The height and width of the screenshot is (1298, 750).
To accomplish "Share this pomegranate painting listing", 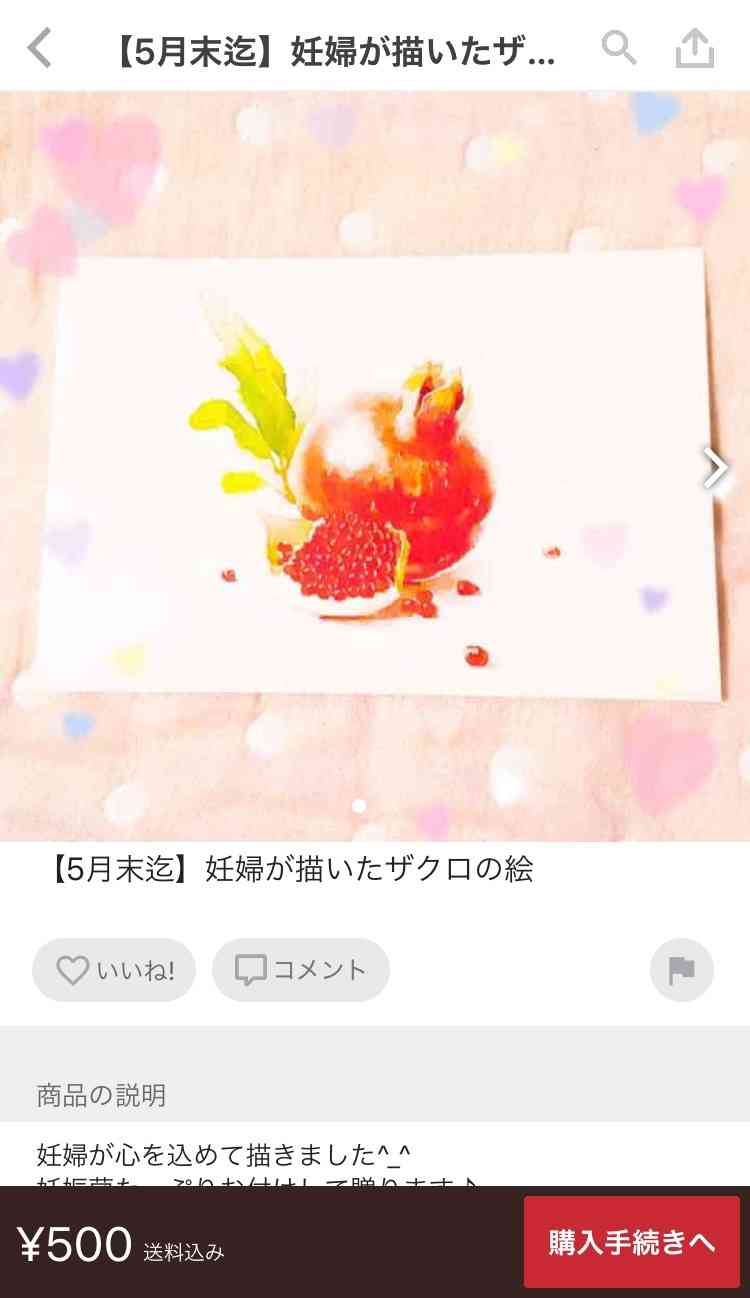I will click(x=695, y=47).
